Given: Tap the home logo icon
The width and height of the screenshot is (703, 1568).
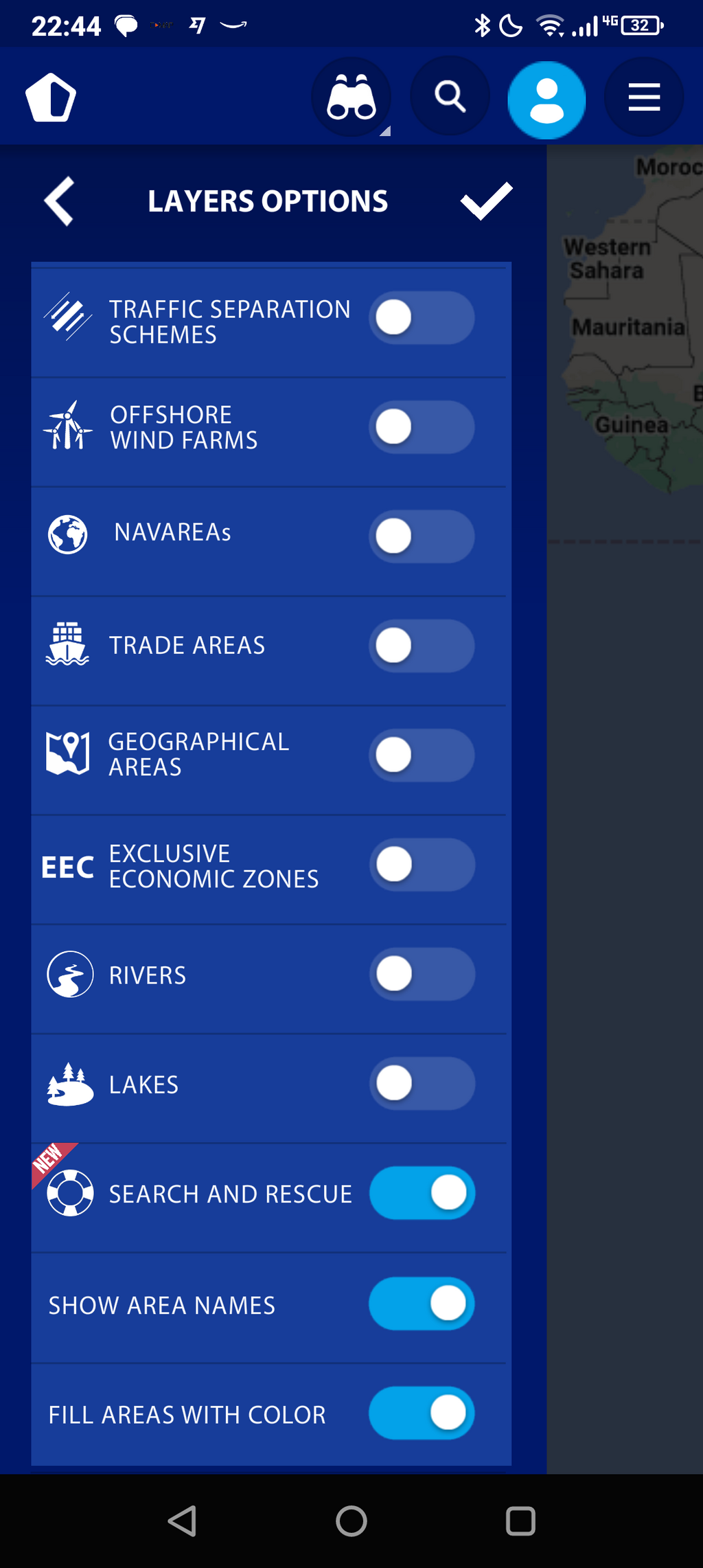Looking at the screenshot, I should coord(51,98).
